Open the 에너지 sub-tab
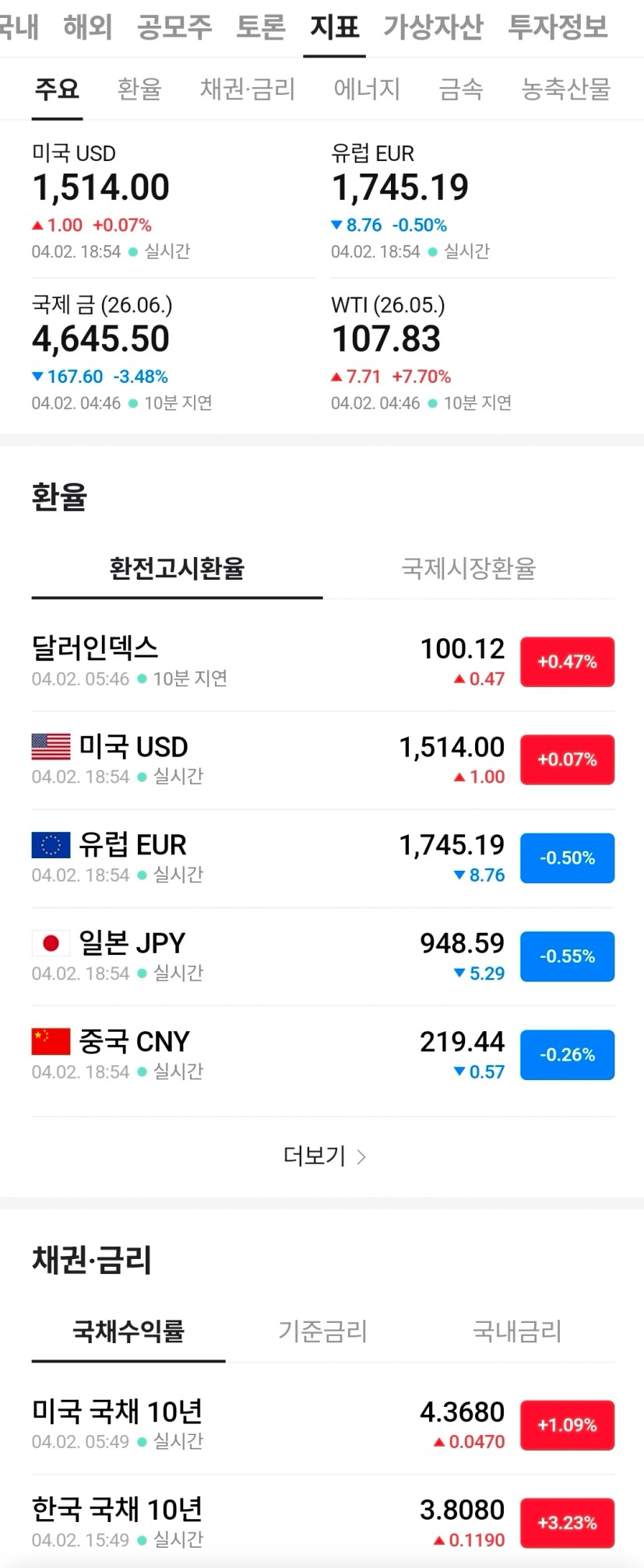644x1568 pixels. coord(367,89)
